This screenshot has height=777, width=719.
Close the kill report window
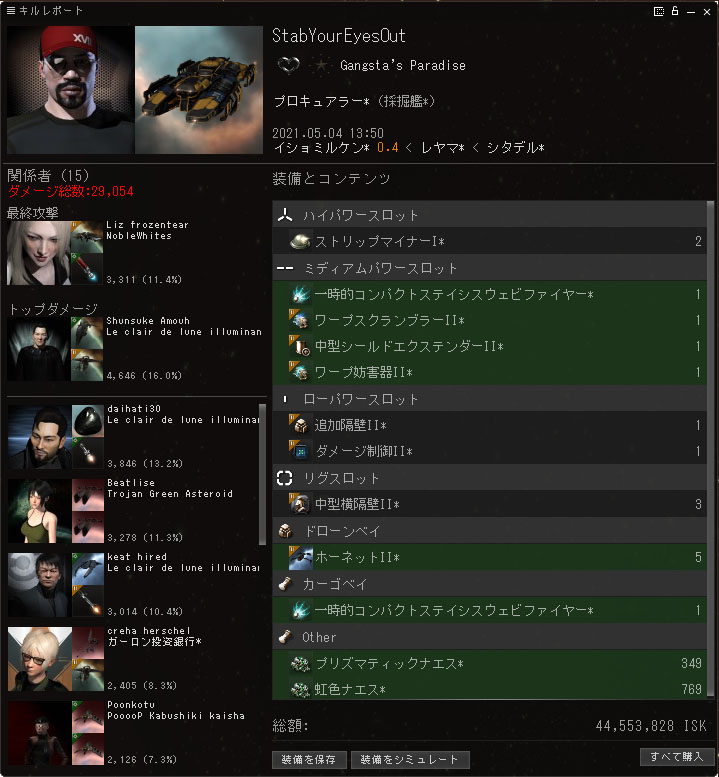pos(706,10)
